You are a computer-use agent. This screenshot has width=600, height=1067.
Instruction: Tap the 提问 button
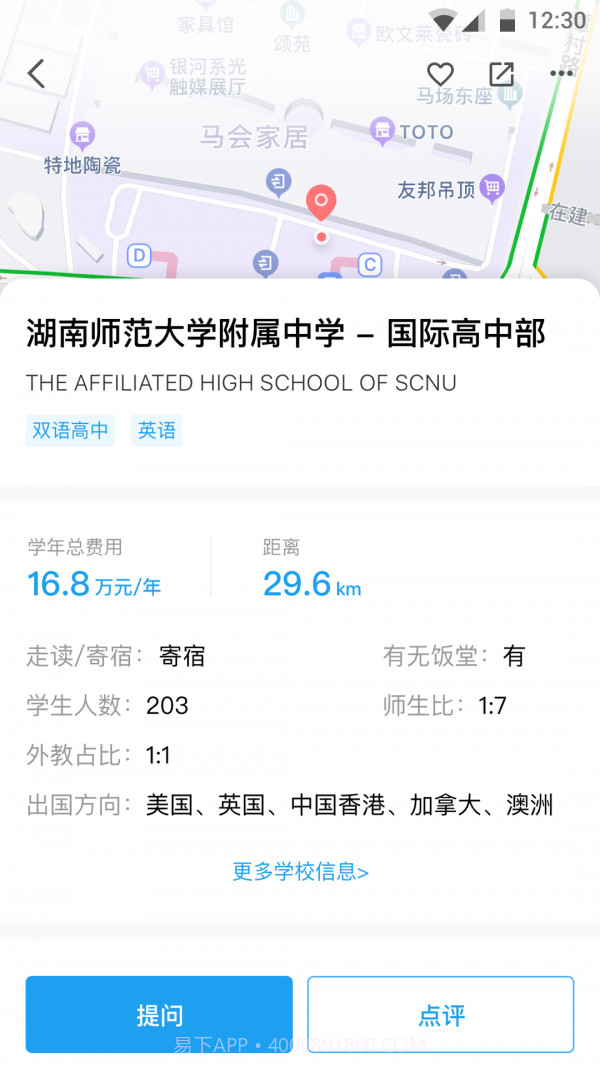pyautogui.click(x=159, y=1015)
